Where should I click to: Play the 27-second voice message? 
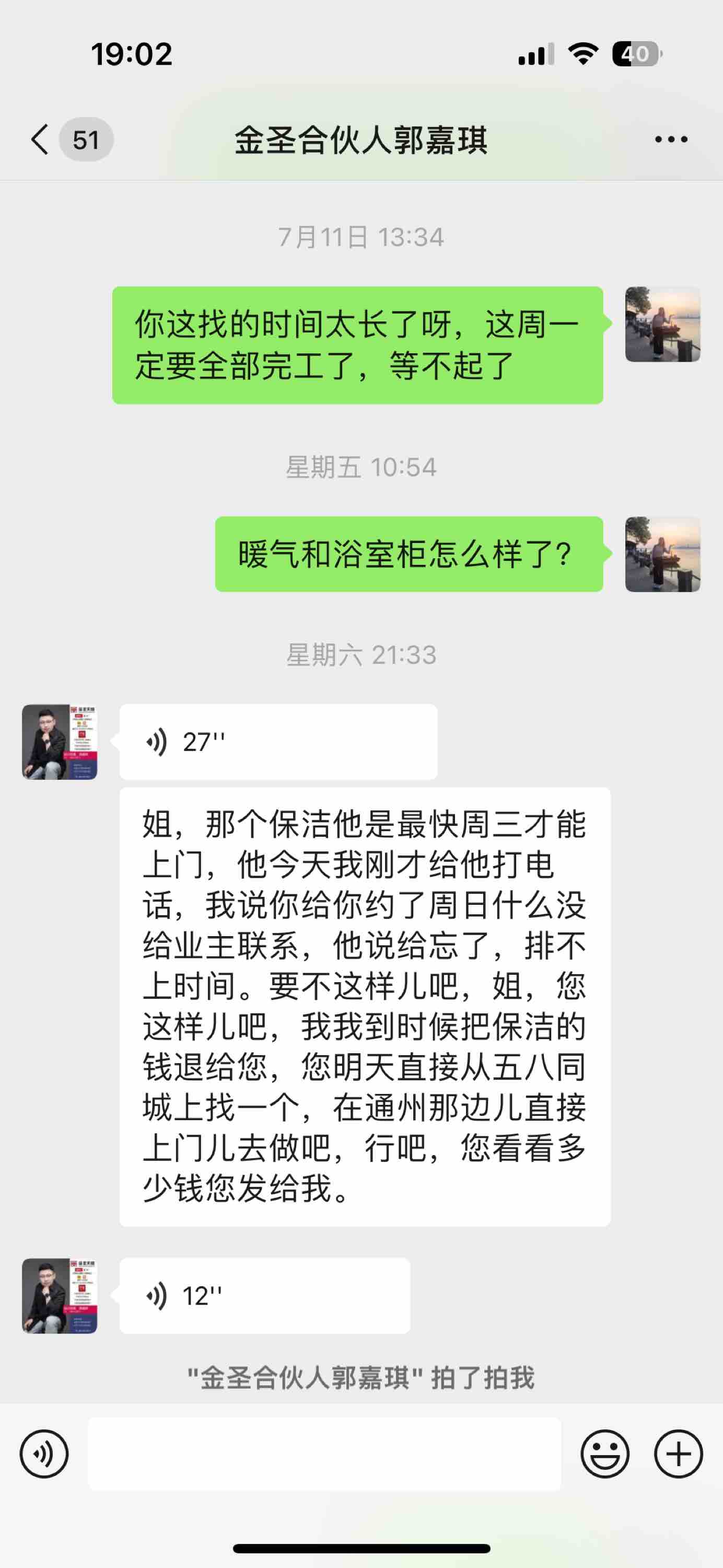pos(278,741)
